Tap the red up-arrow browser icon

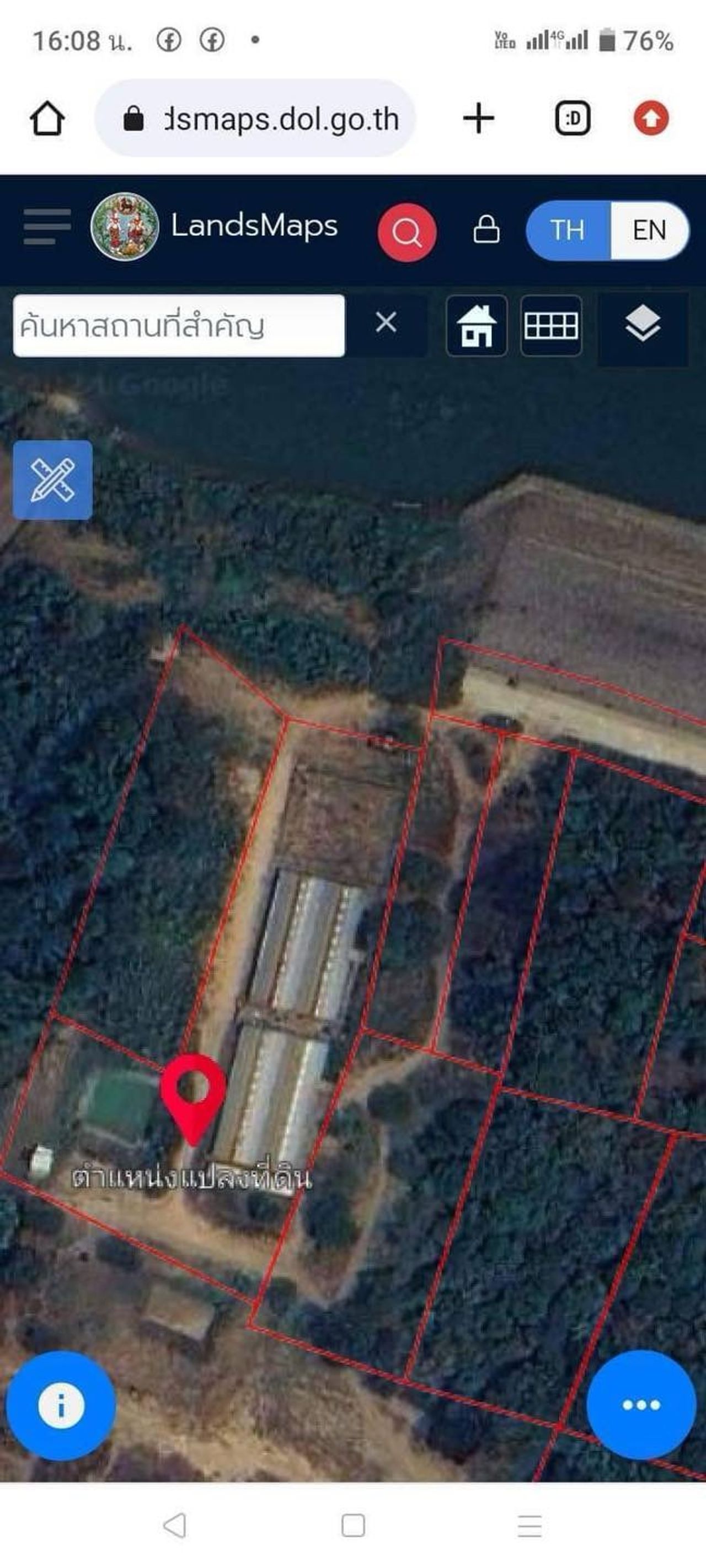(x=651, y=118)
